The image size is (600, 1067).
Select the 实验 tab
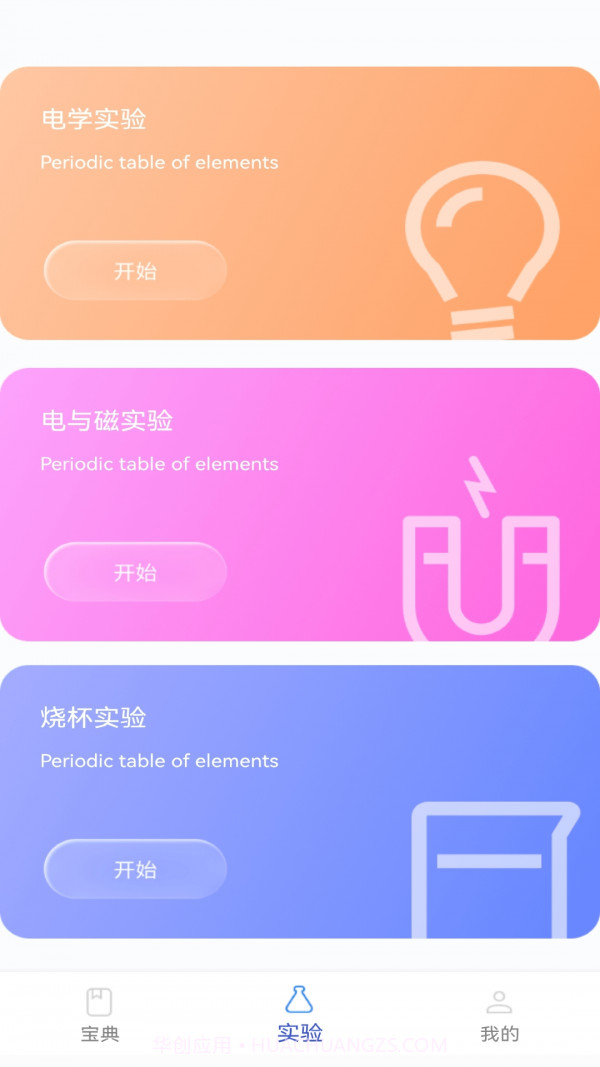299,1014
